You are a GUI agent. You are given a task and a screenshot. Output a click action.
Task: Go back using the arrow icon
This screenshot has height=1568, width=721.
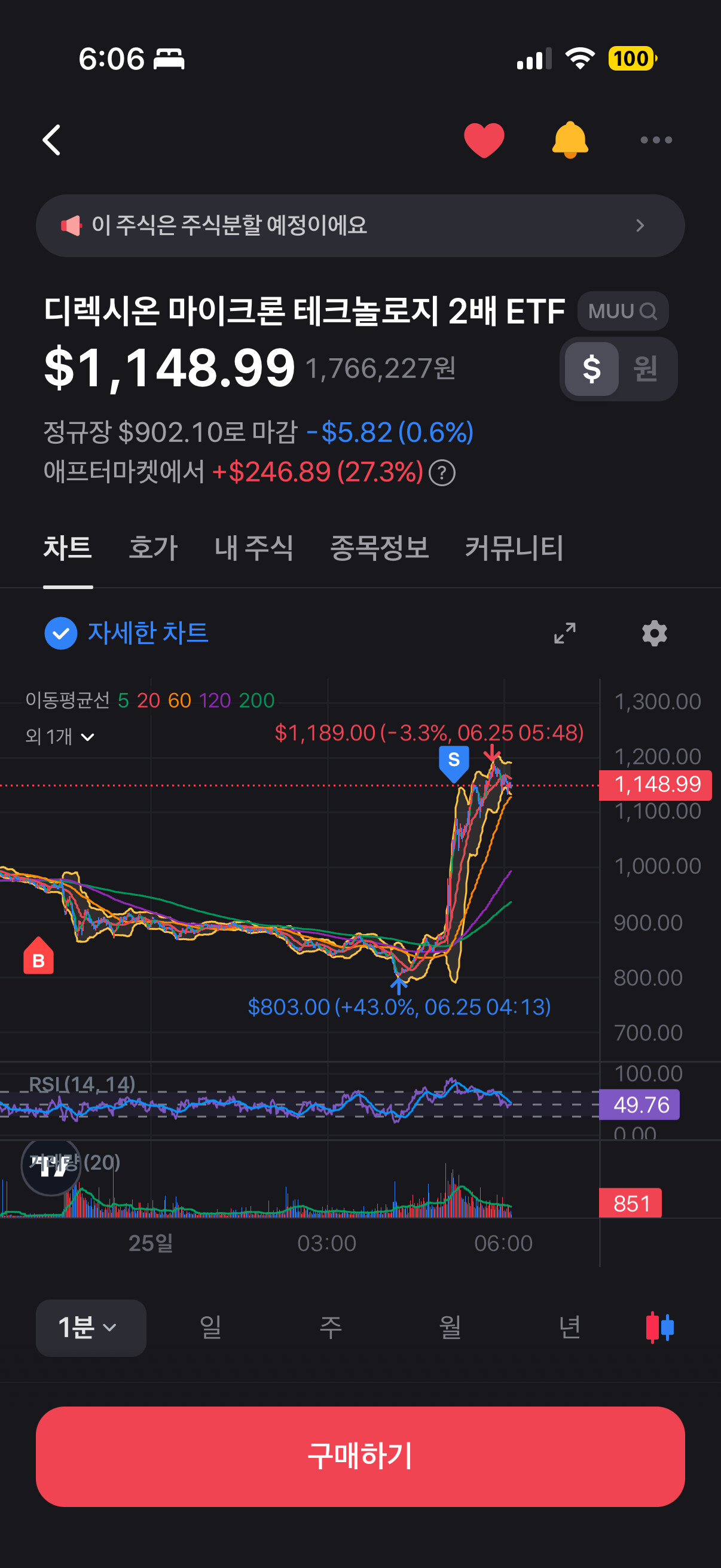[x=52, y=140]
